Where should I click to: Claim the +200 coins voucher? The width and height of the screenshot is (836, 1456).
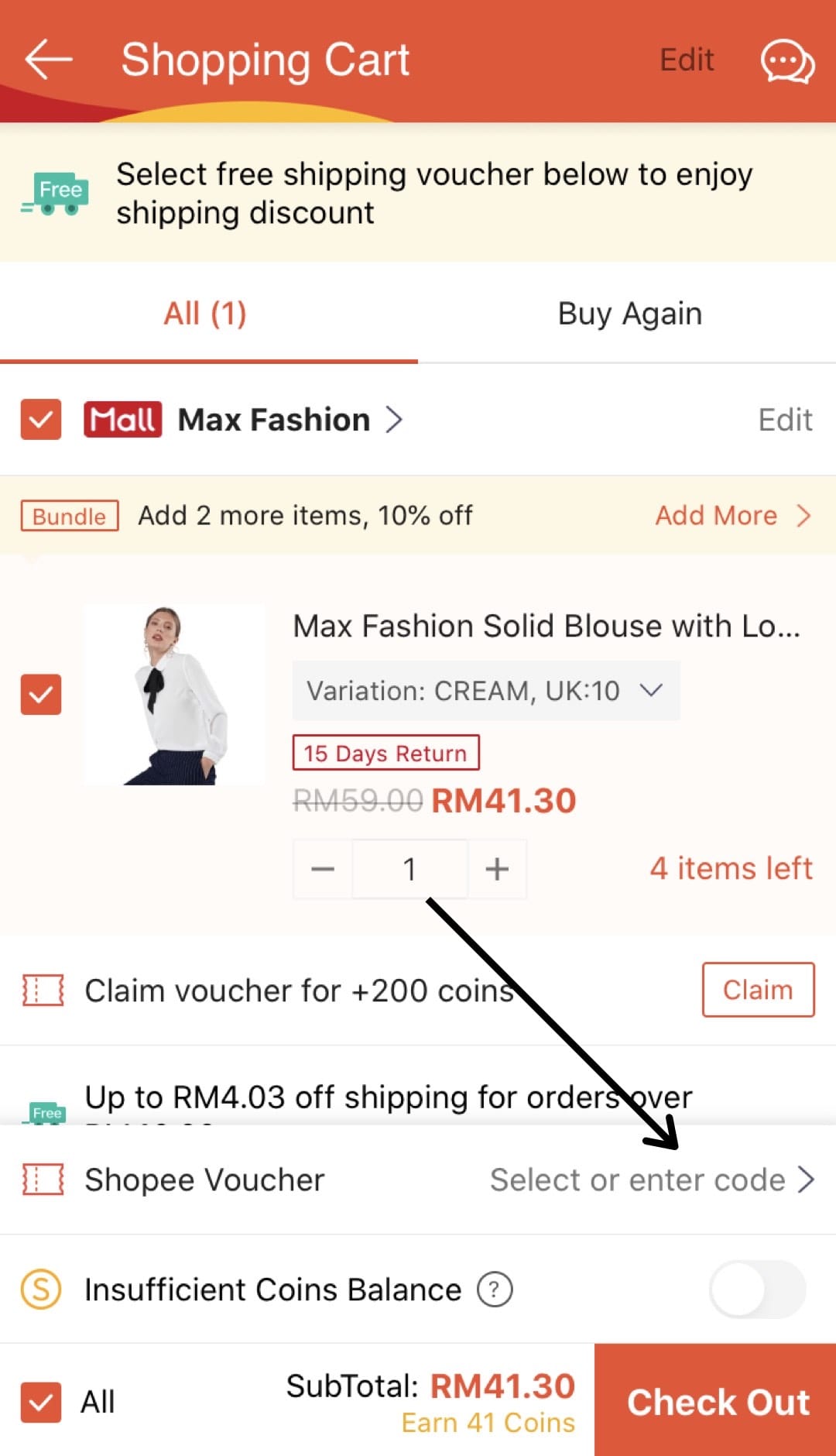click(757, 990)
